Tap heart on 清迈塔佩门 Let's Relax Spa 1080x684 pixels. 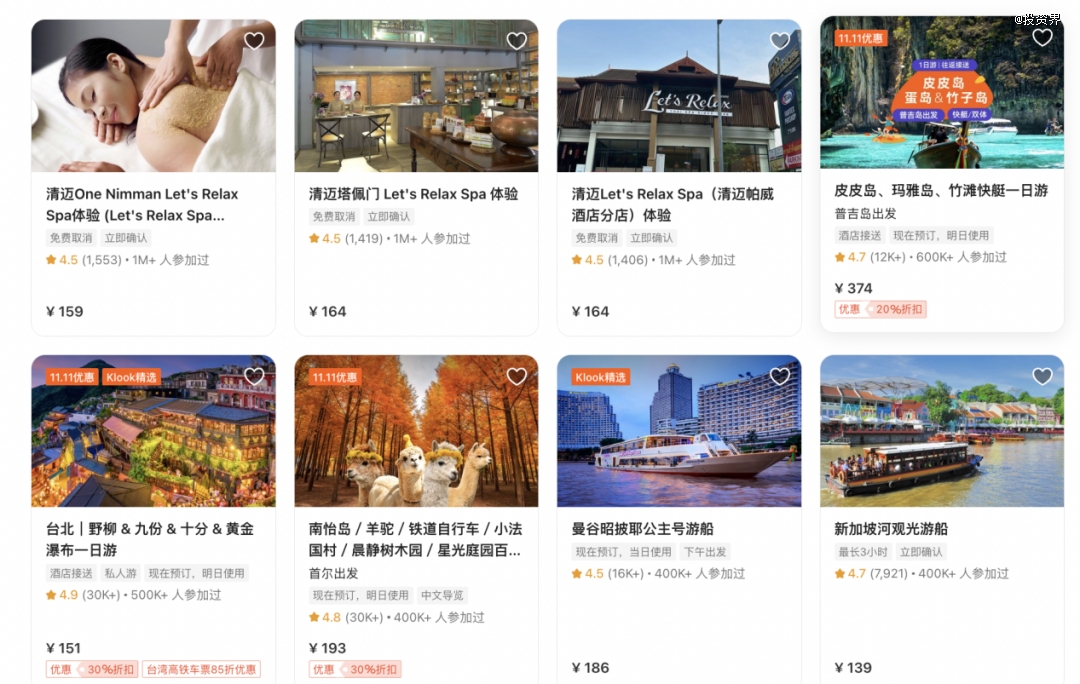point(516,41)
